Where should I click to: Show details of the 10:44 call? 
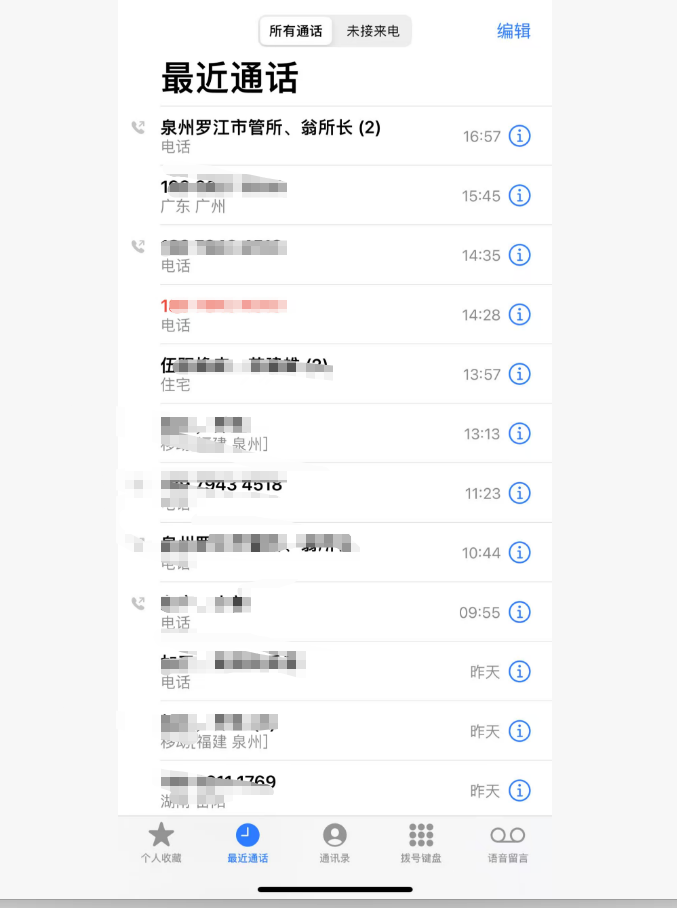click(519, 552)
